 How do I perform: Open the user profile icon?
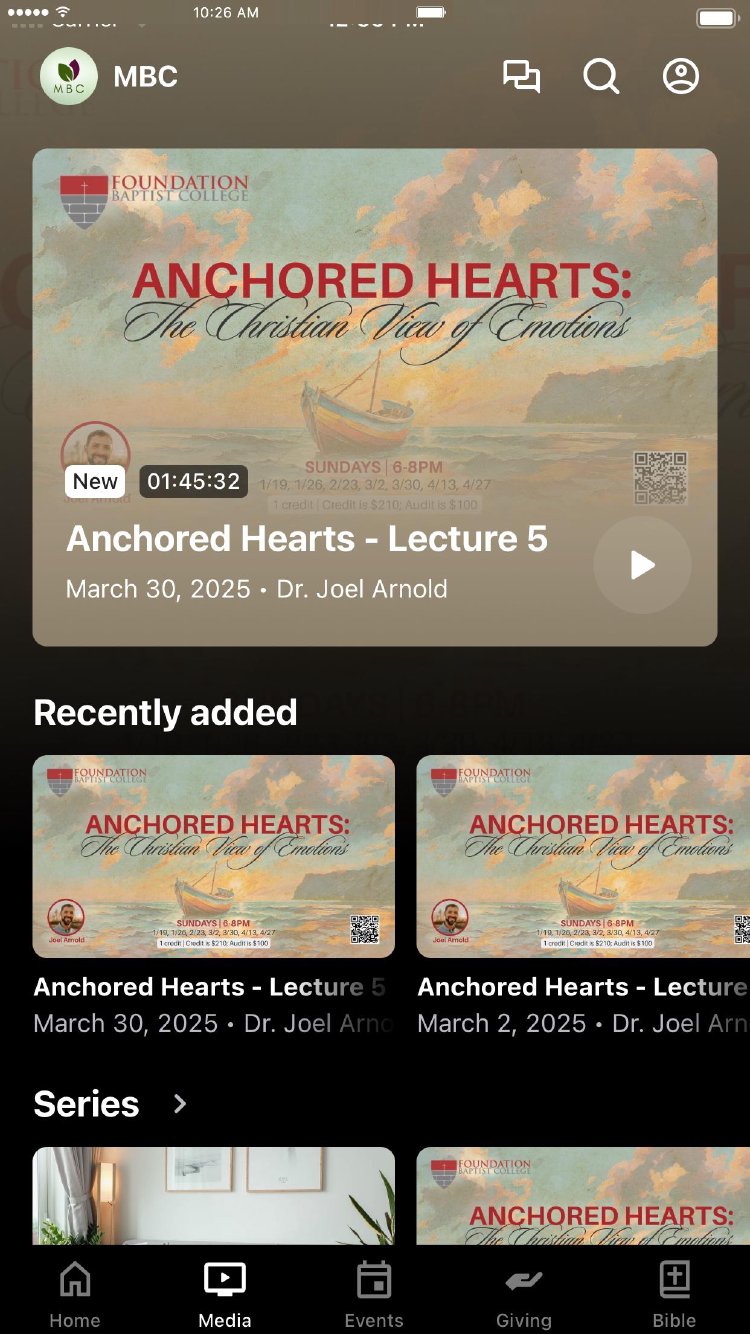(x=681, y=77)
